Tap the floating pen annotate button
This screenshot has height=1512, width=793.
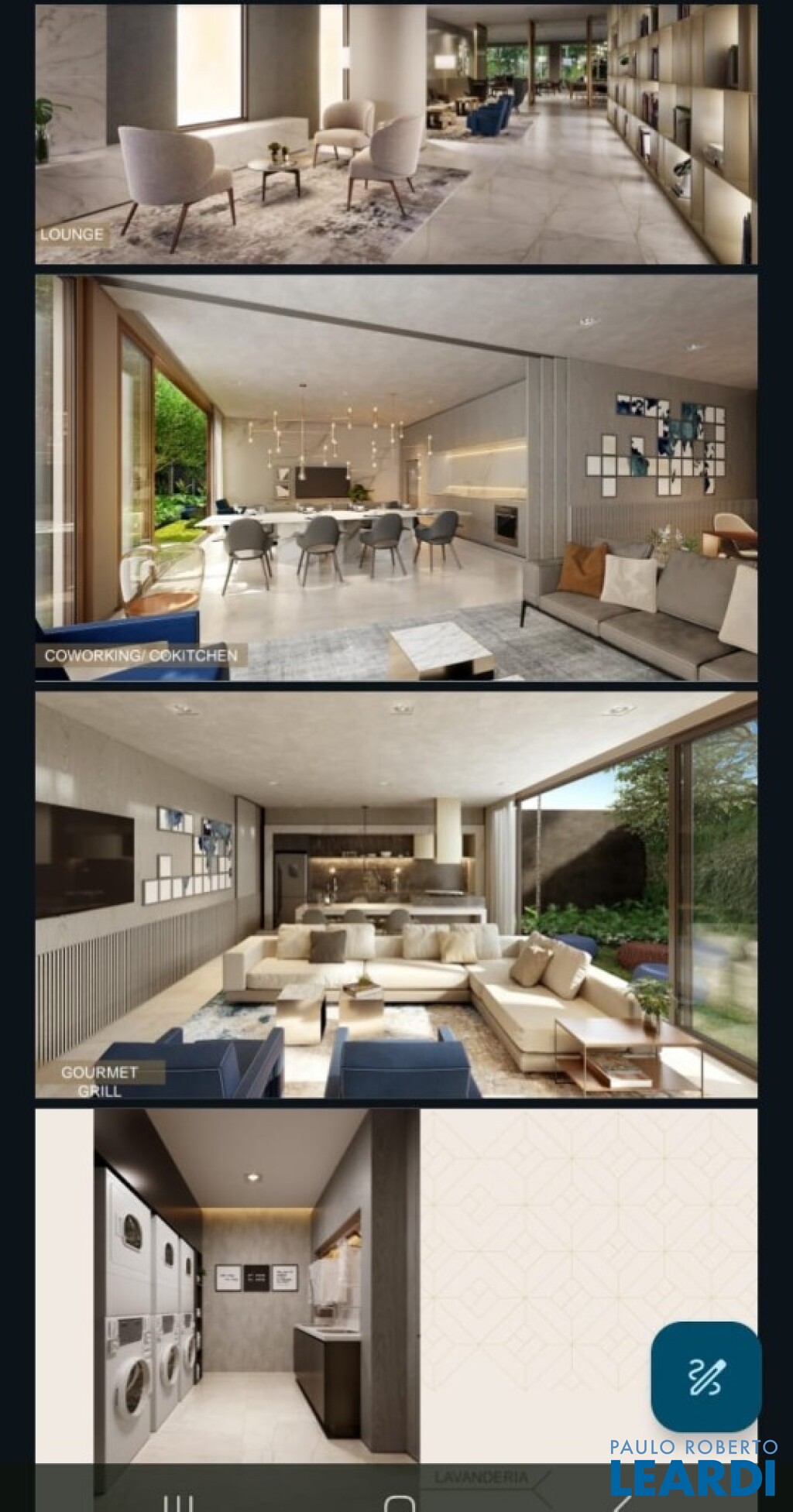[705, 1377]
